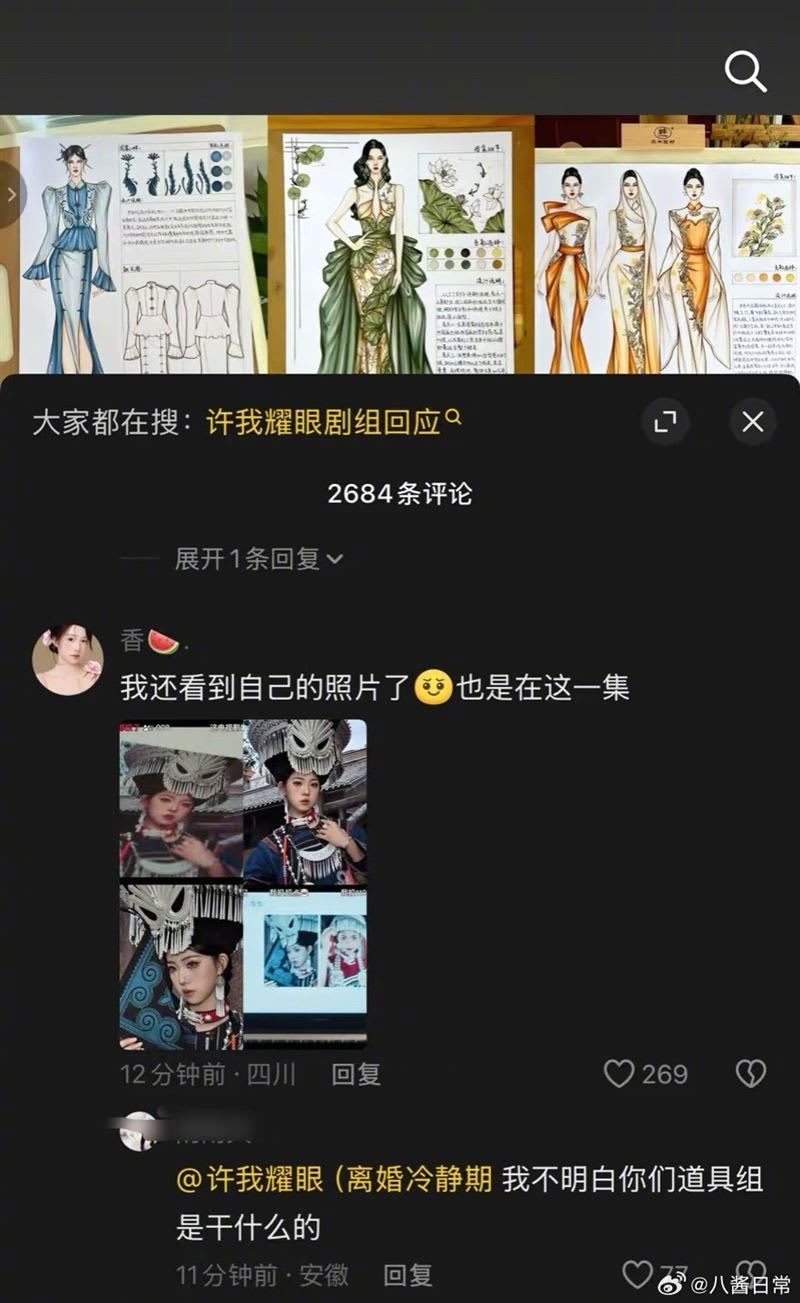Like 香's comment with 269 likes
The height and width of the screenshot is (1303, 800).
pos(620,1074)
